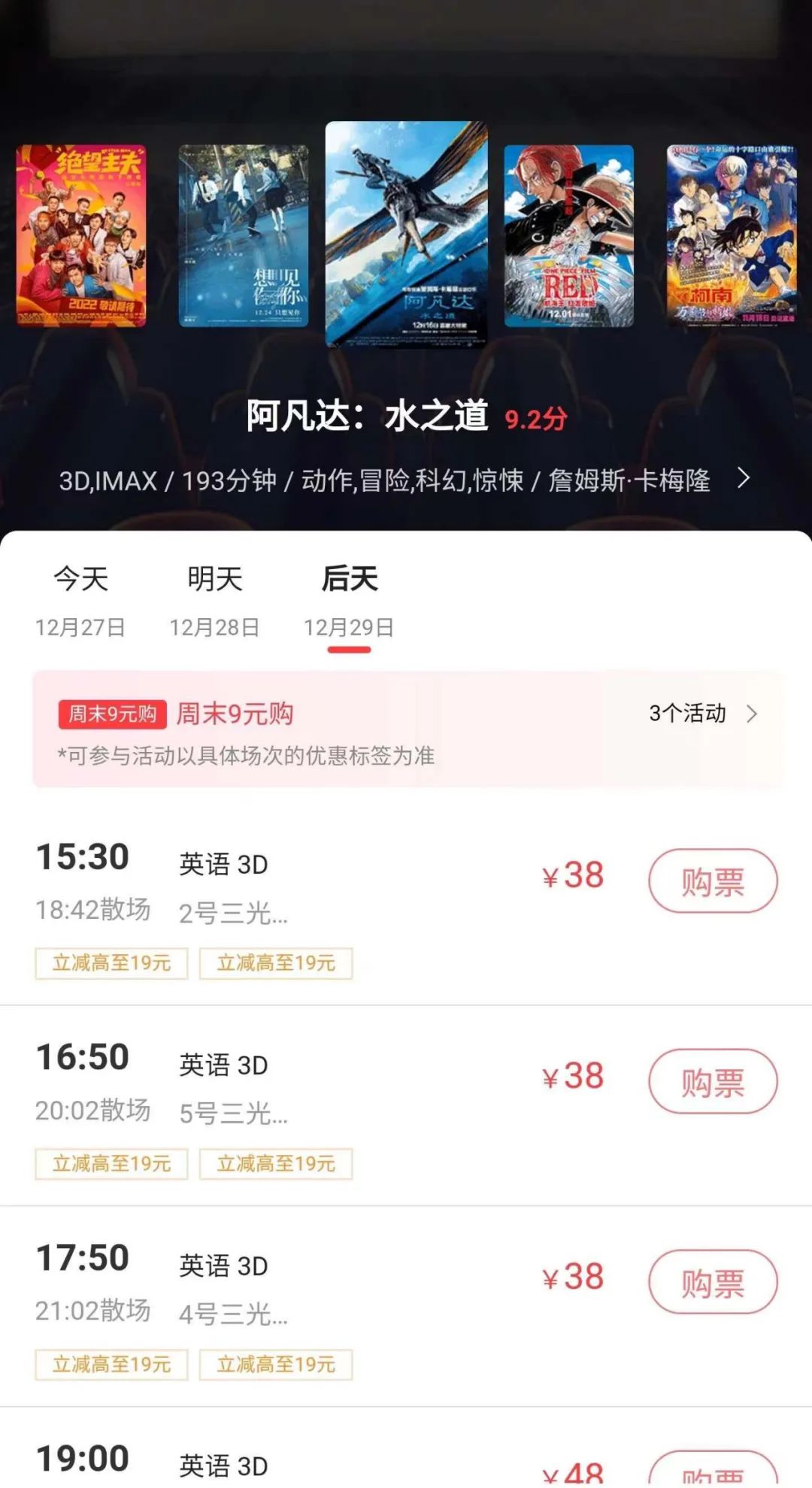Viewport: 812px width, 1488px height.
Task: Tap the 阿凡达 poster in the carousel
Action: [406, 234]
